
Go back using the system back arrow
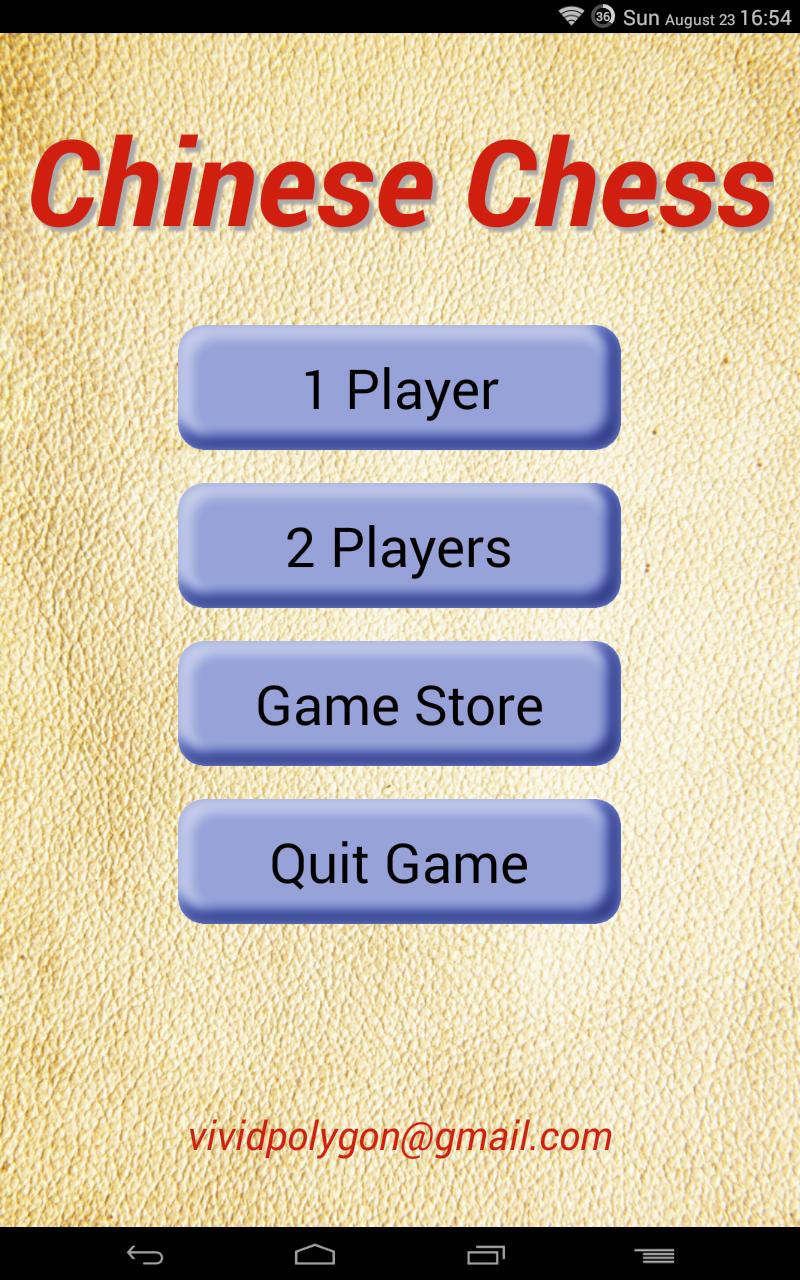[145, 1254]
